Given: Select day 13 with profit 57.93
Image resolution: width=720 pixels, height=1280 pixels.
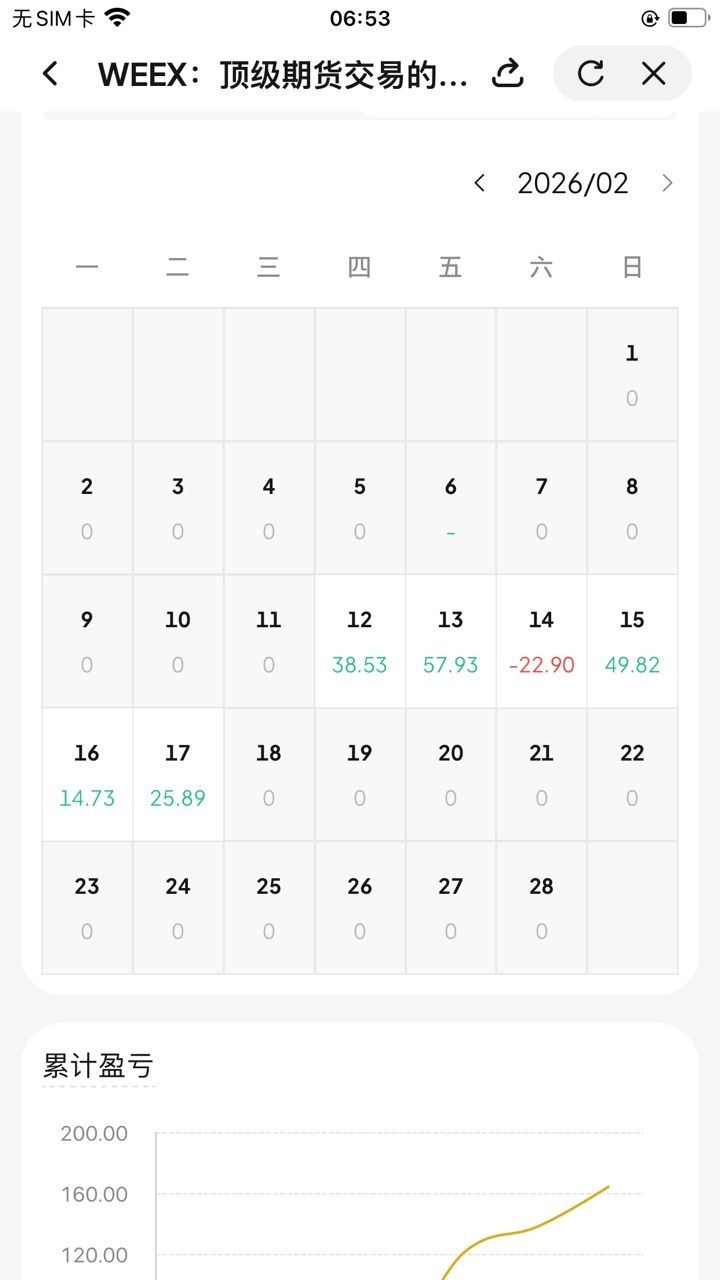Looking at the screenshot, I should [451, 641].
